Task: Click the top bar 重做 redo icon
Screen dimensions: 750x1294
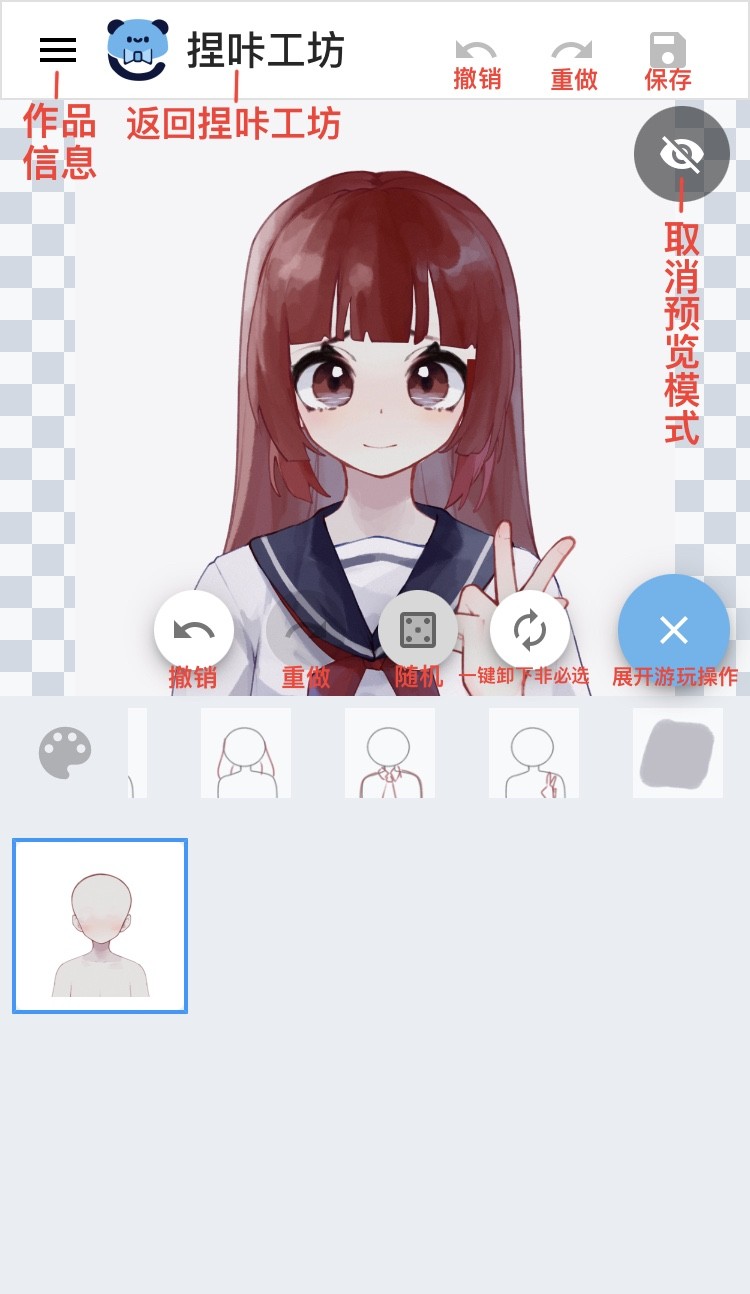Action: tap(570, 48)
